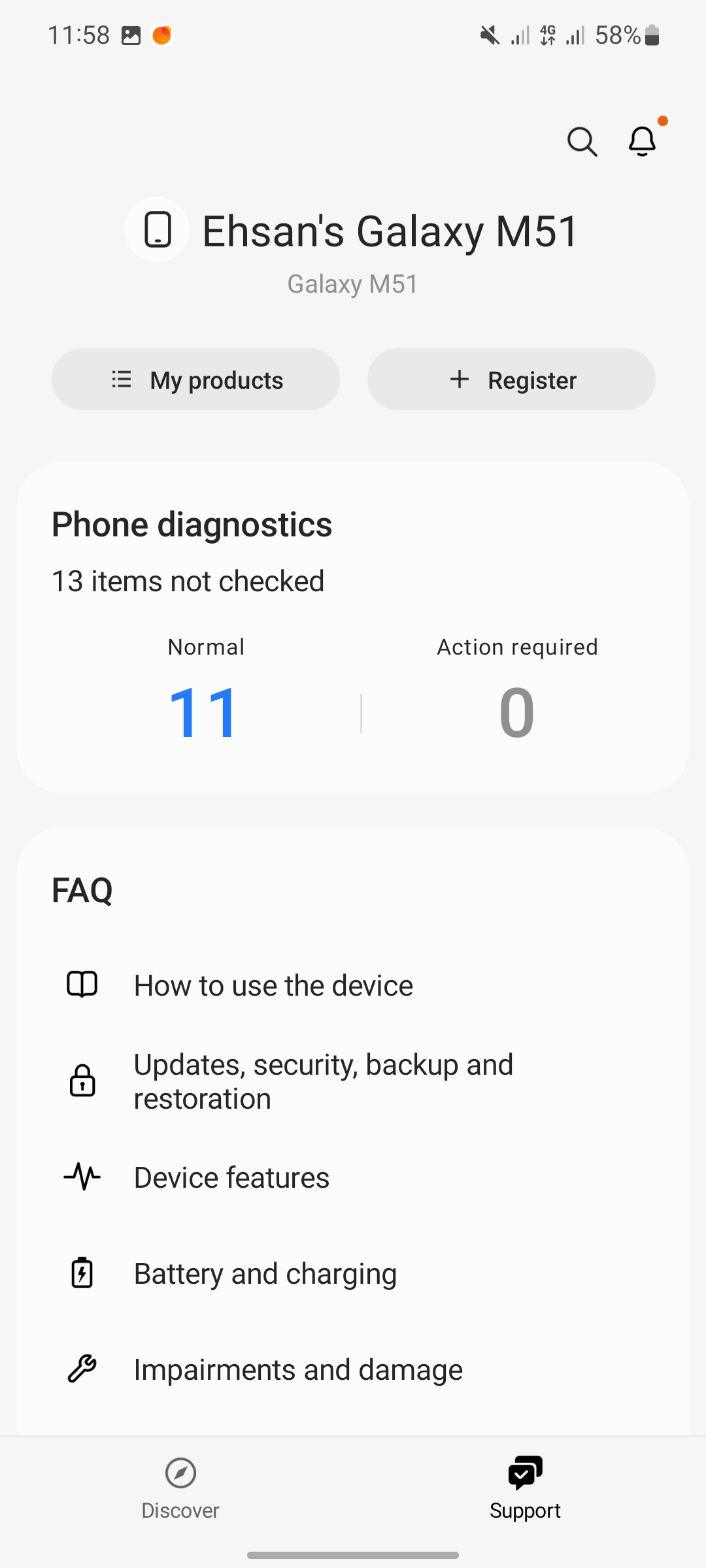Open My products list
The width and height of the screenshot is (706, 1568).
(x=195, y=380)
